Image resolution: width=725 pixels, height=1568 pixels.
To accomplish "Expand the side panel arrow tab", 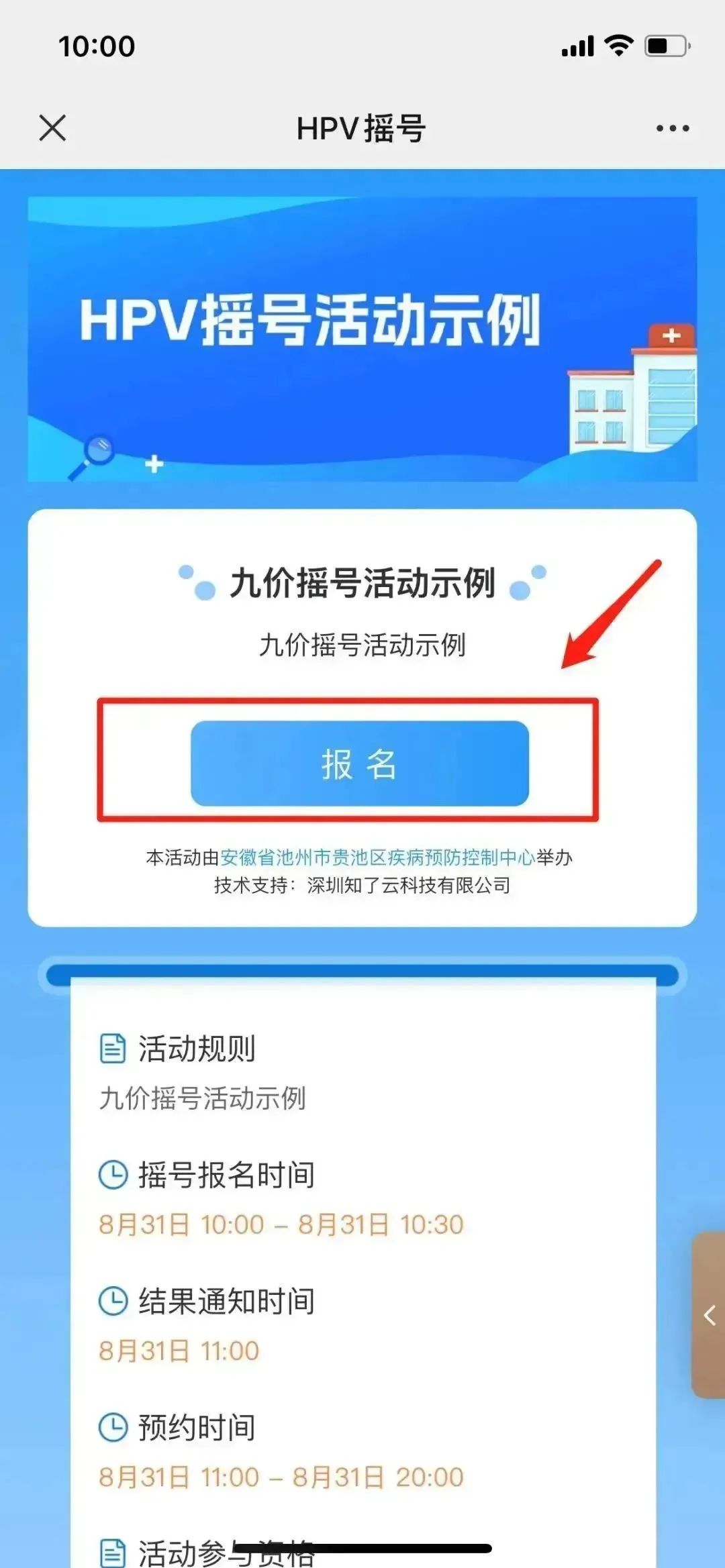I will [x=709, y=1315].
